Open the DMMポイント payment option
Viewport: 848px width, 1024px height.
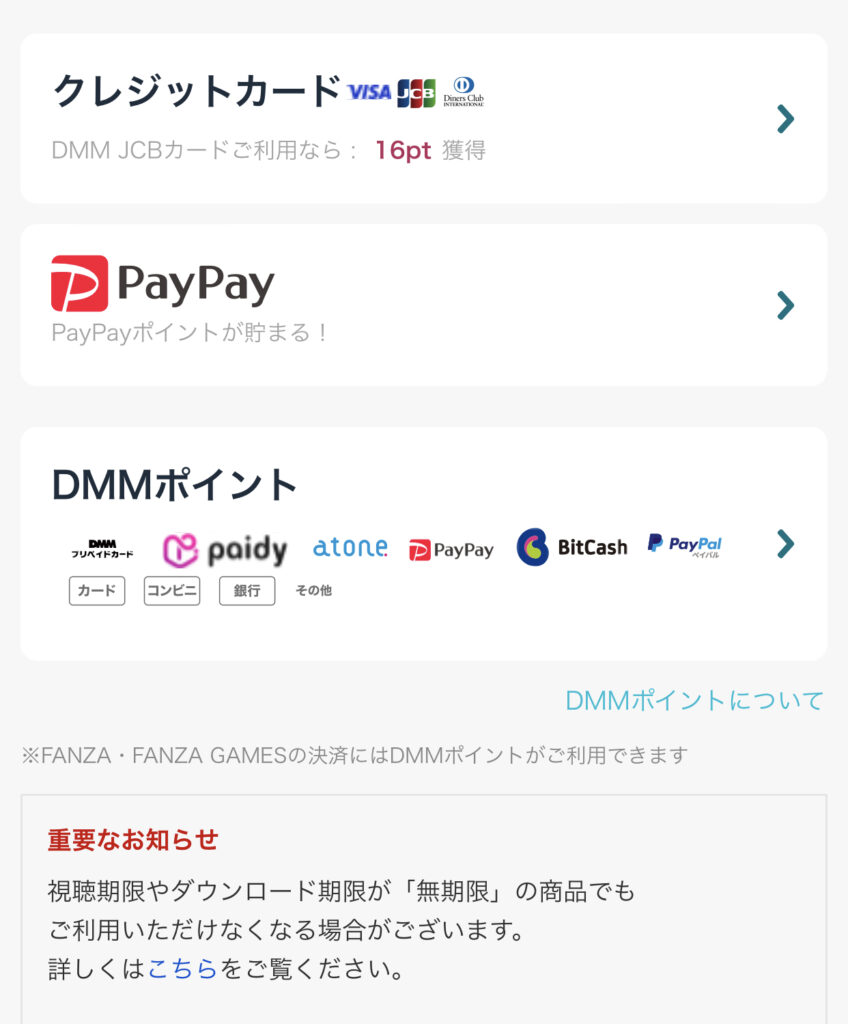click(423, 543)
